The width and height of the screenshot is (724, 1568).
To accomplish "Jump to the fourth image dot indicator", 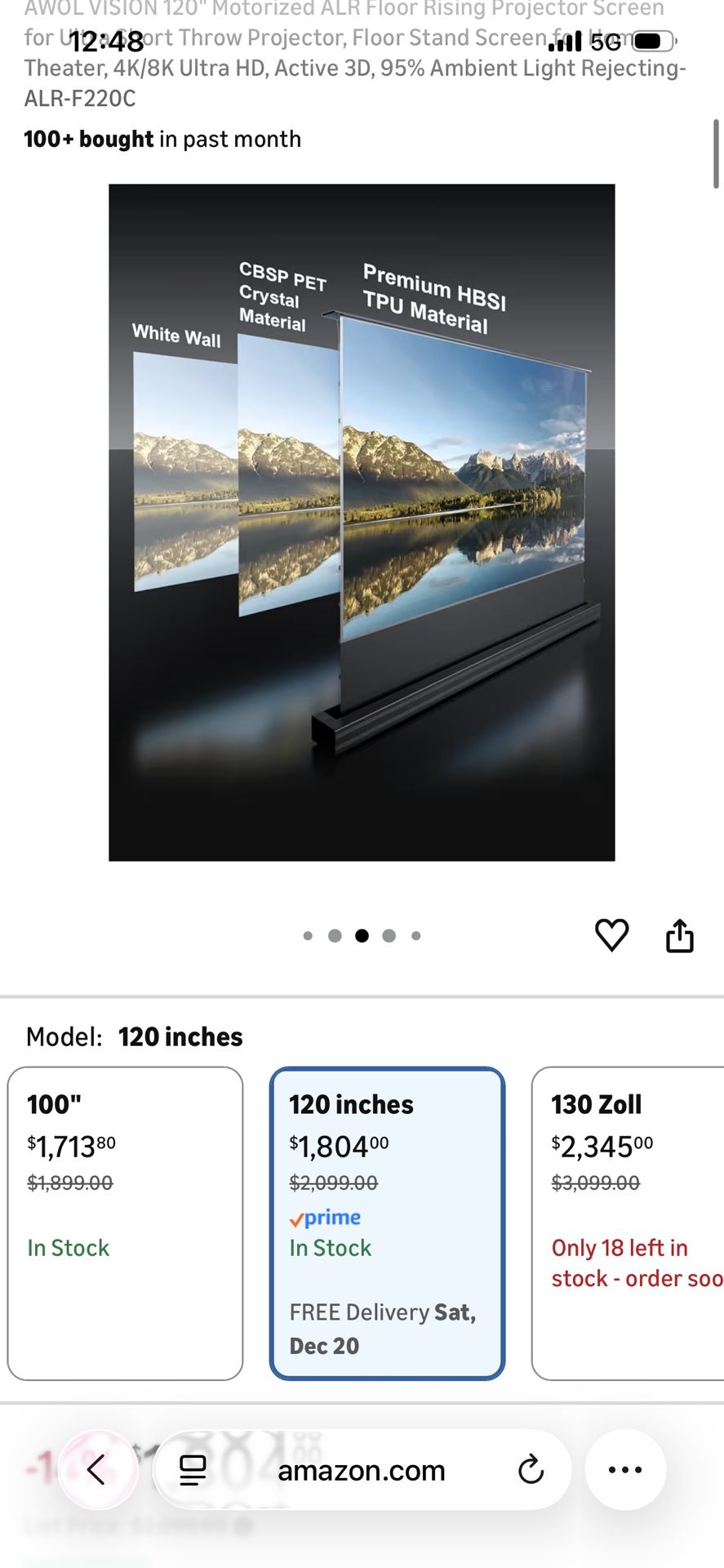I will point(389,936).
